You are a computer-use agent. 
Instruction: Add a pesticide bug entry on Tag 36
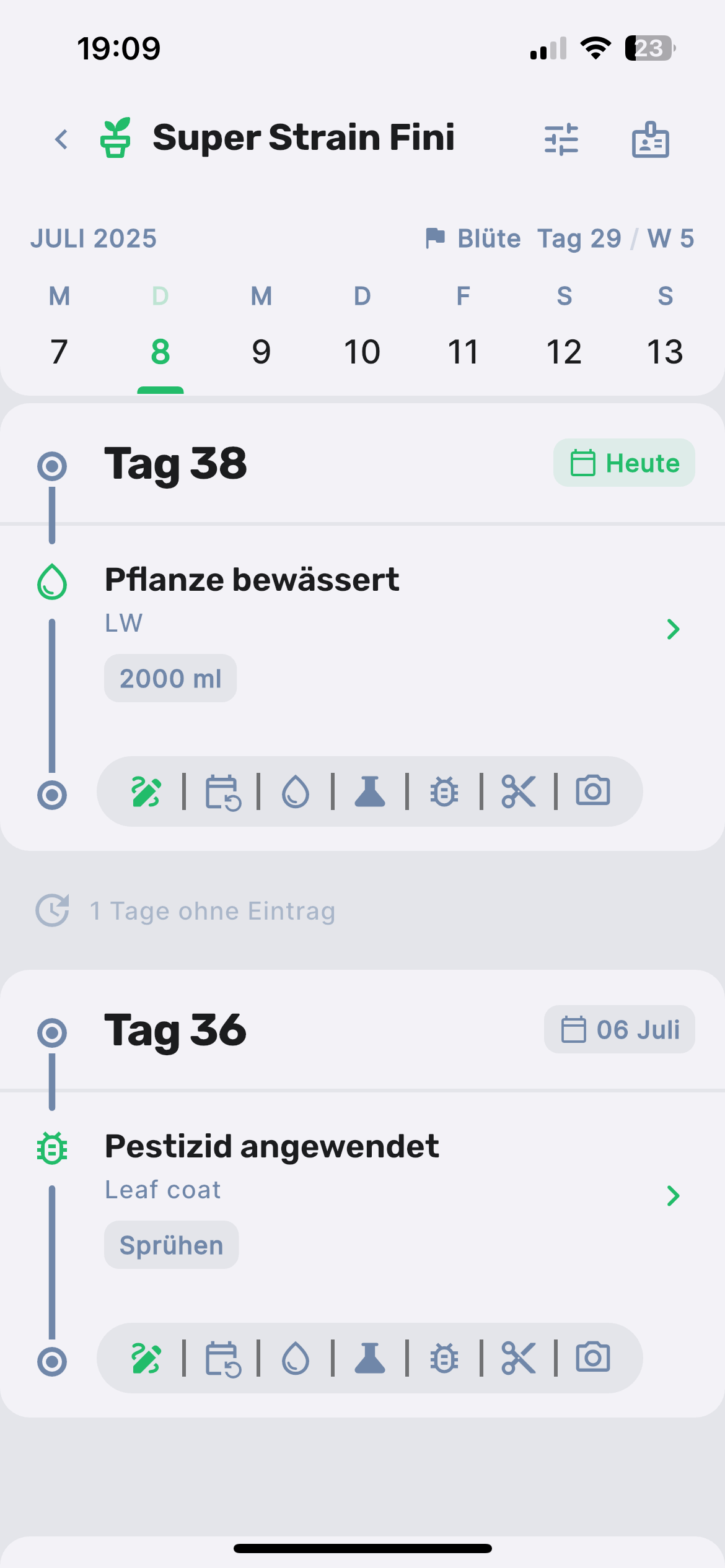pos(444,1359)
